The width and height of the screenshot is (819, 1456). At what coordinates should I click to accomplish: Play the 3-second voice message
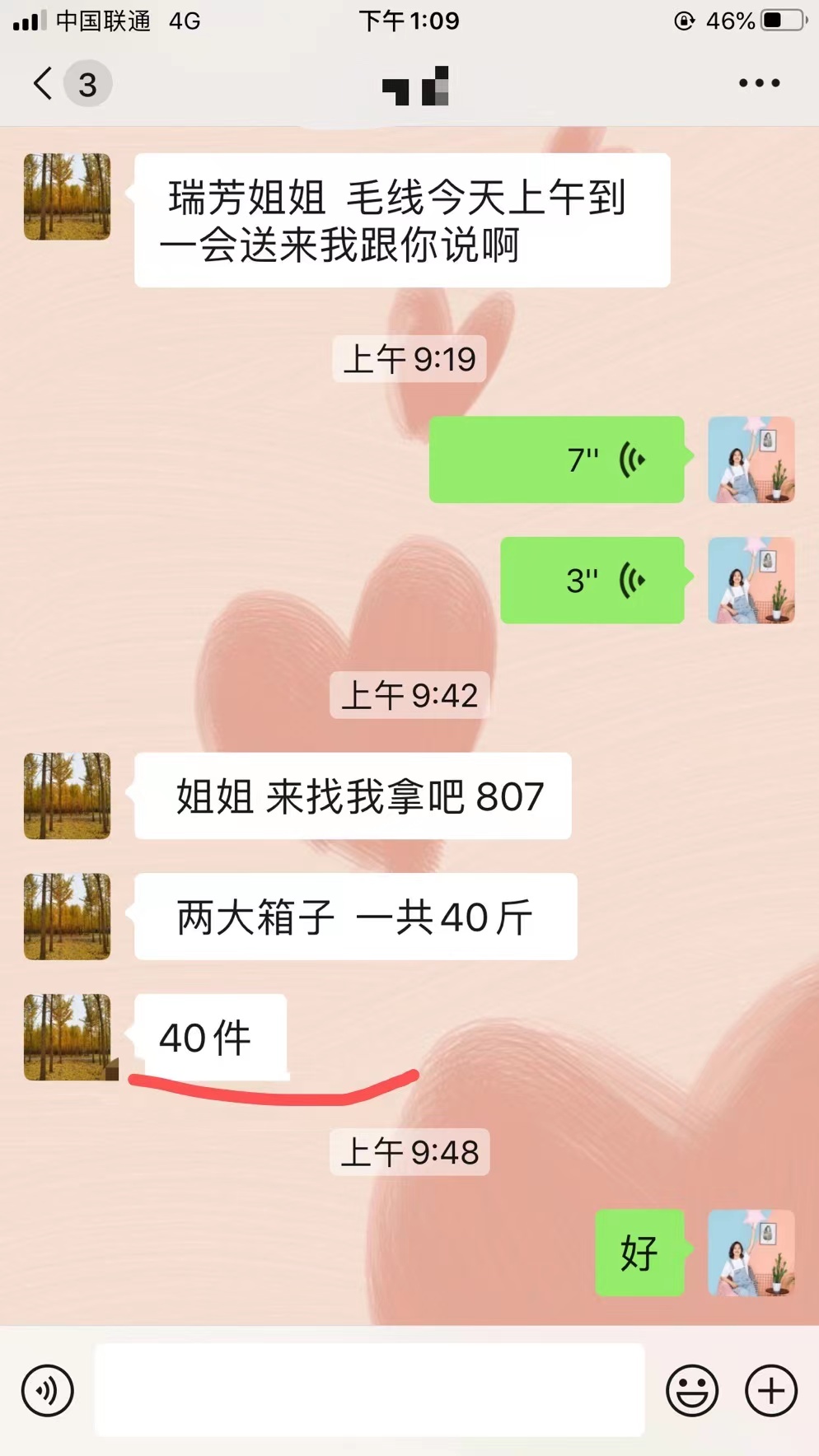592,580
